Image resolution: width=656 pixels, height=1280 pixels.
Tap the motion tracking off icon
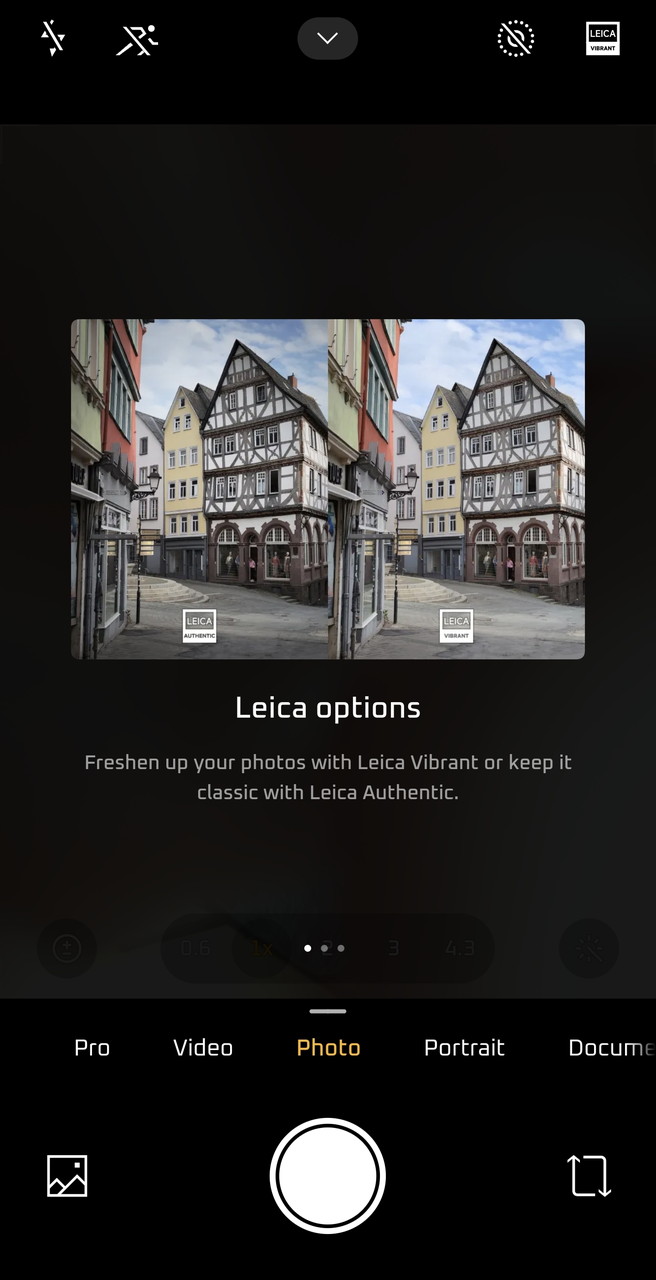(x=137, y=39)
